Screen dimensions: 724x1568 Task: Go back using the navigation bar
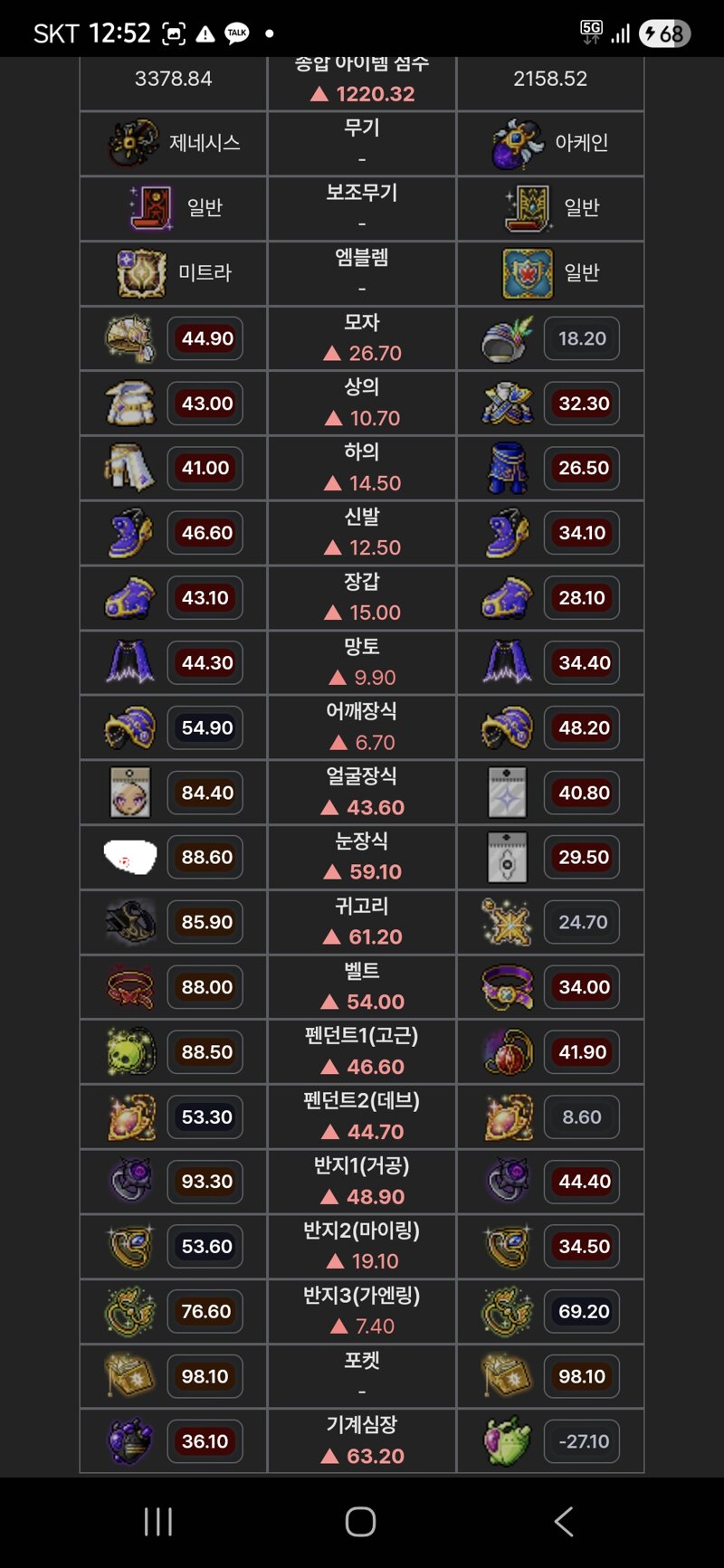(564, 1522)
